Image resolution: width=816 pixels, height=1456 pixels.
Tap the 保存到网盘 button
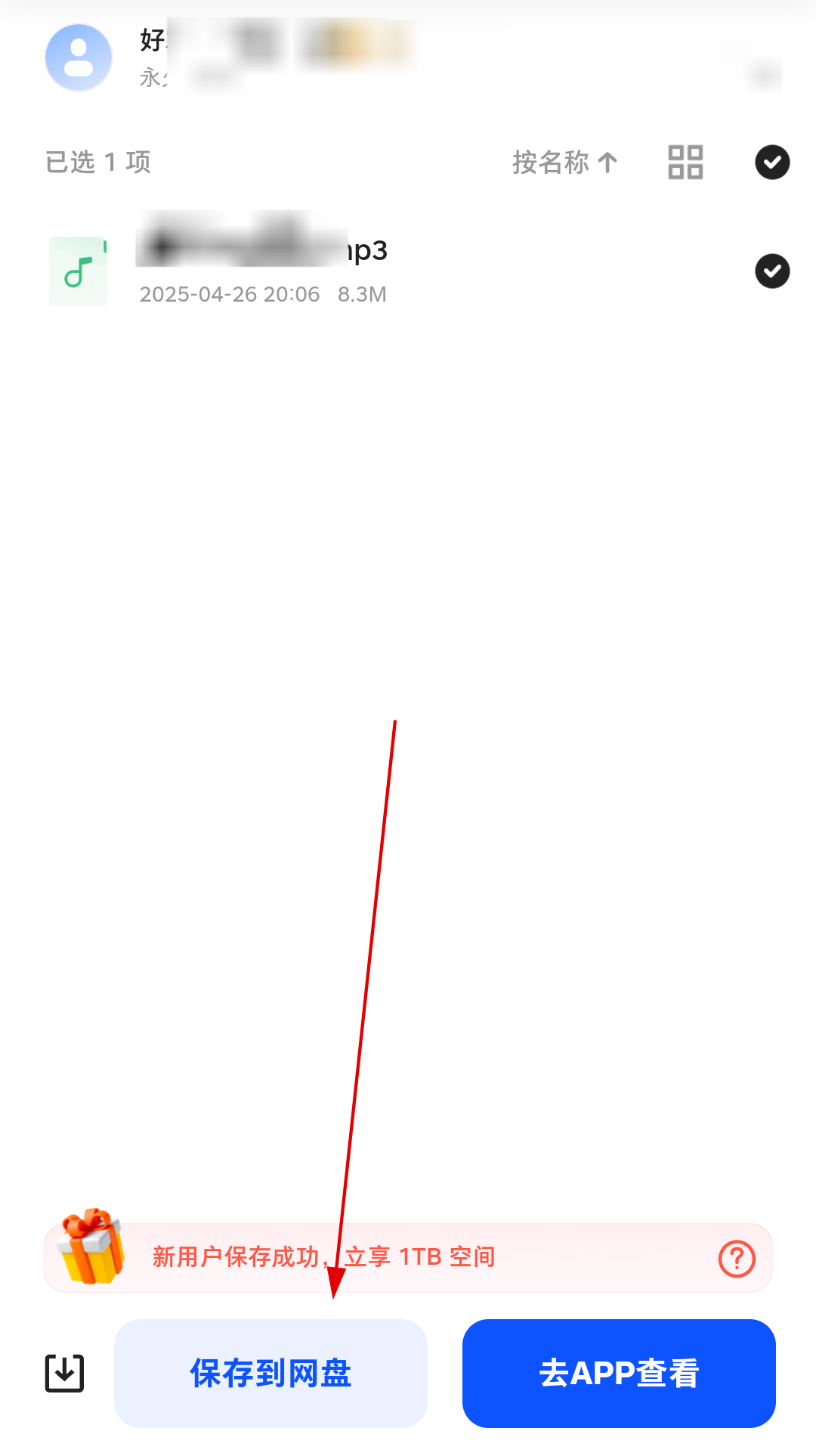(270, 1373)
